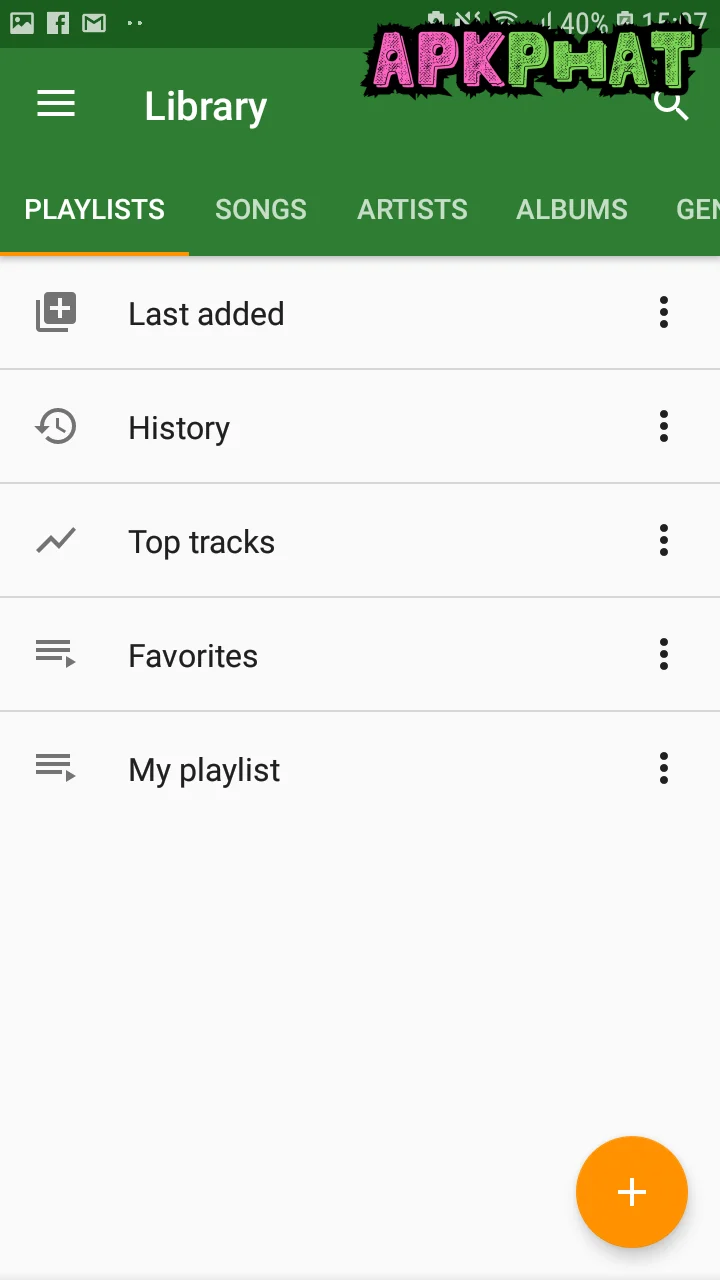The image size is (720, 1280).
Task: Show more options for My playlist
Action: click(663, 769)
